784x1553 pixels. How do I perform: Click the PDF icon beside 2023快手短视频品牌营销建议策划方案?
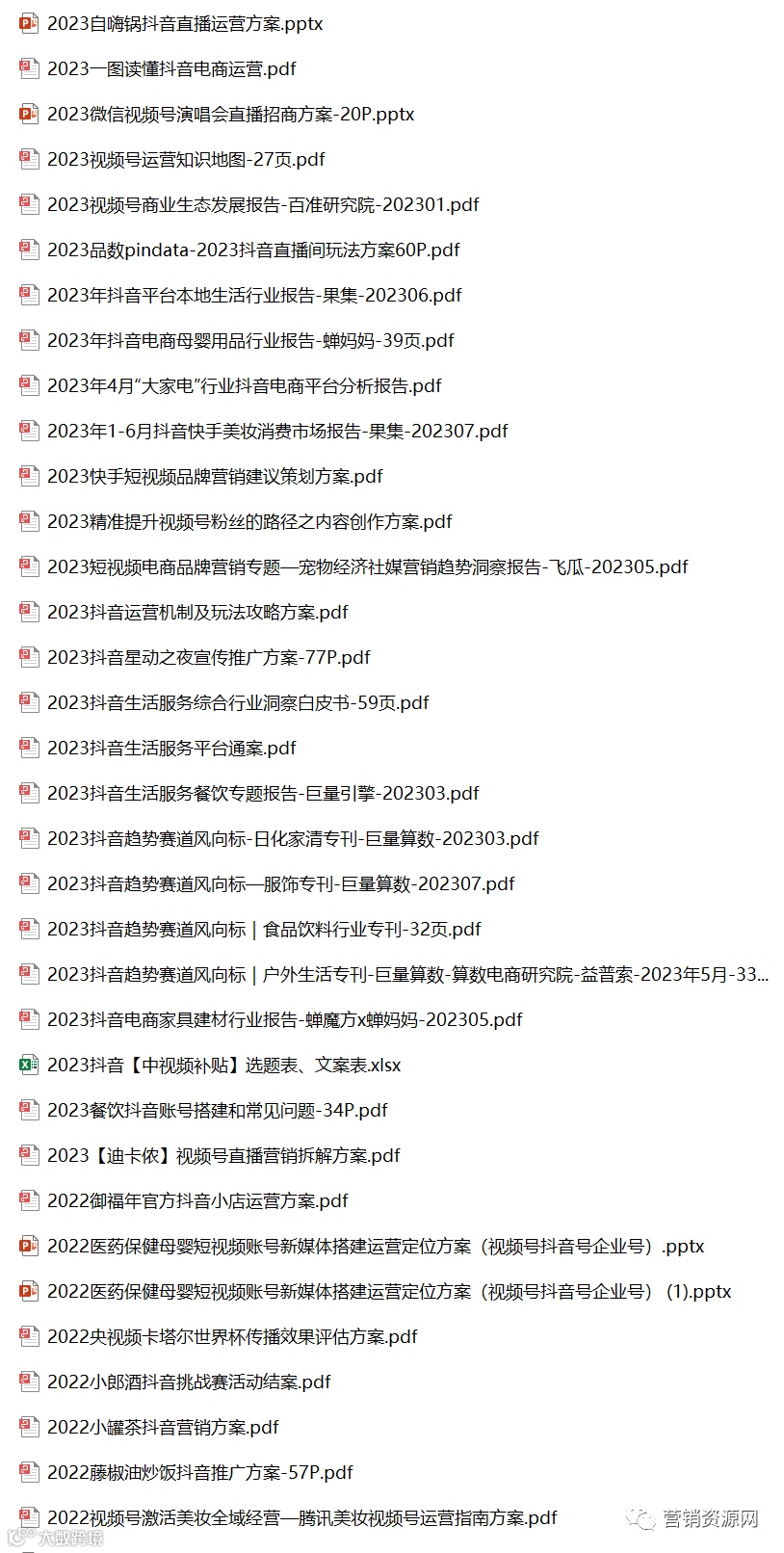(x=26, y=476)
